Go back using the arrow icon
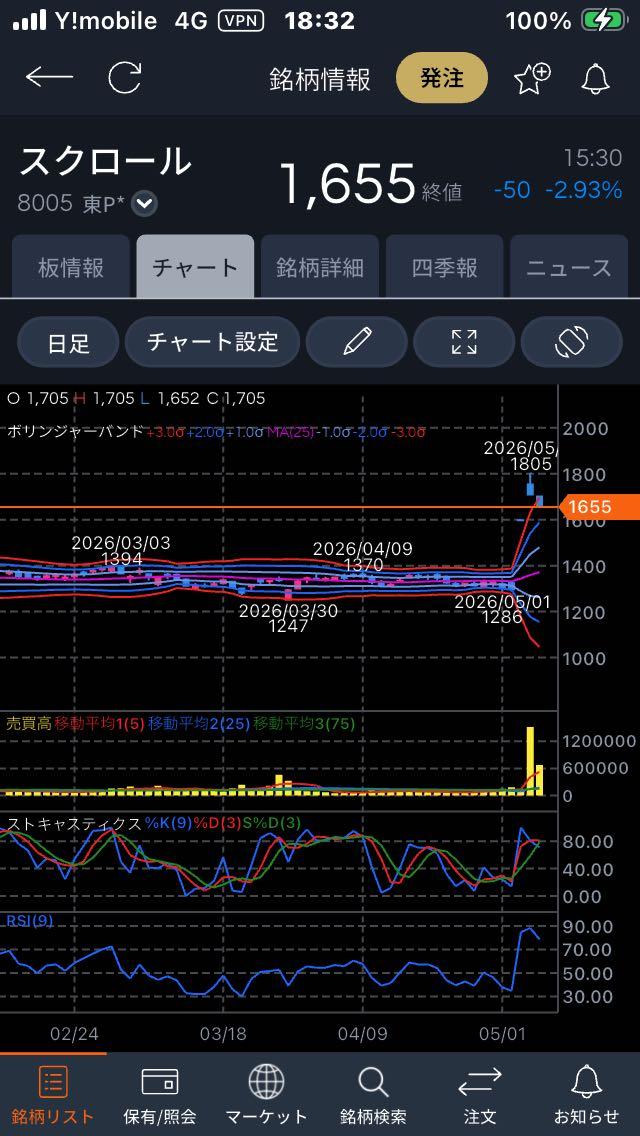The height and width of the screenshot is (1136, 640). pos(49,78)
